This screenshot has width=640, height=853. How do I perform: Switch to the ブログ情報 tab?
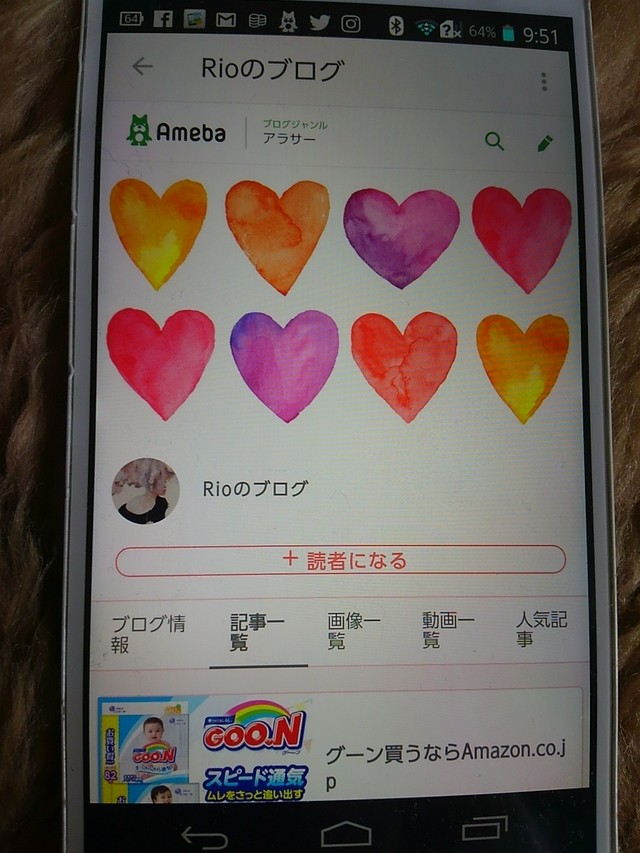click(x=147, y=634)
